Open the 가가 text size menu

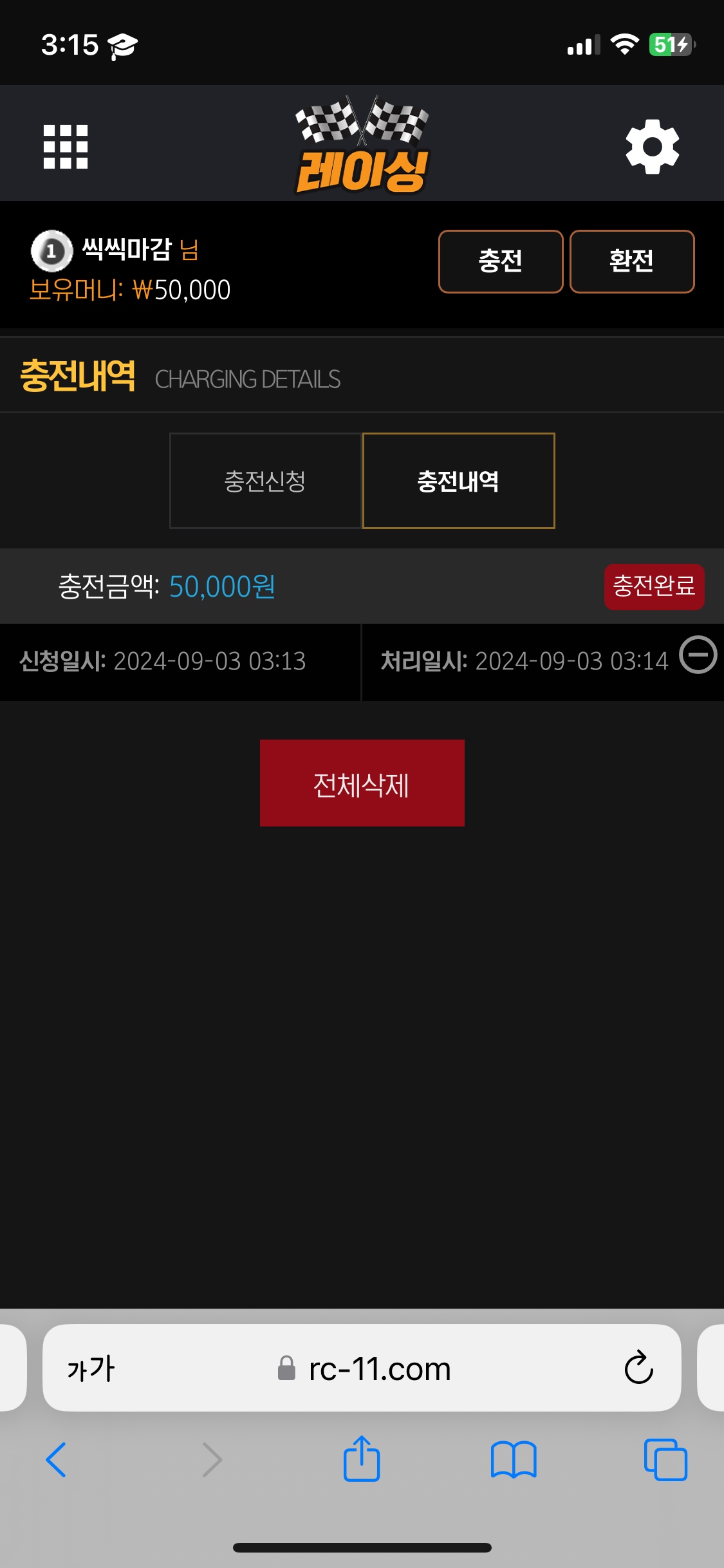pos(91,1368)
